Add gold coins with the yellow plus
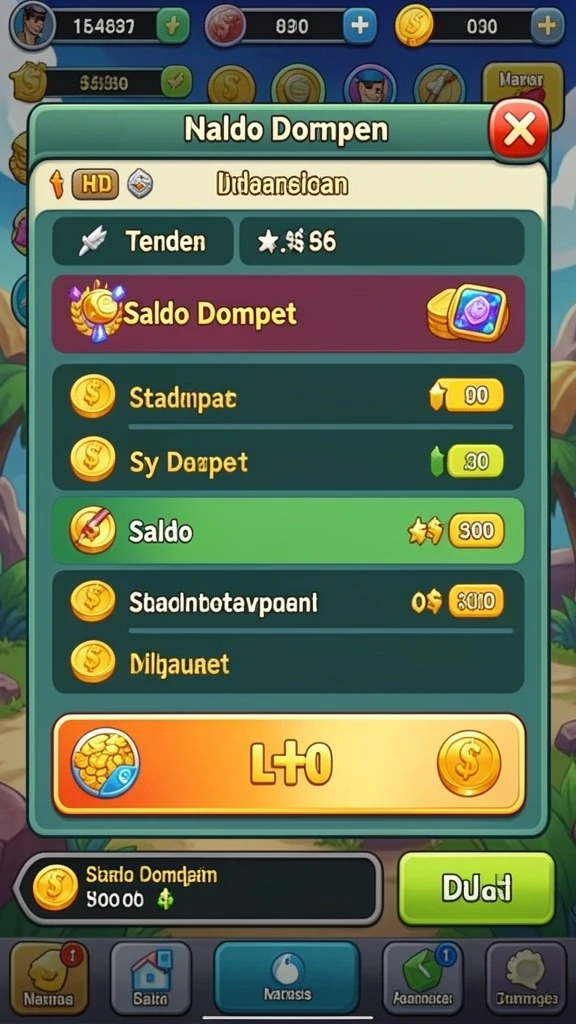This screenshot has height=1024, width=576. [547, 25]
